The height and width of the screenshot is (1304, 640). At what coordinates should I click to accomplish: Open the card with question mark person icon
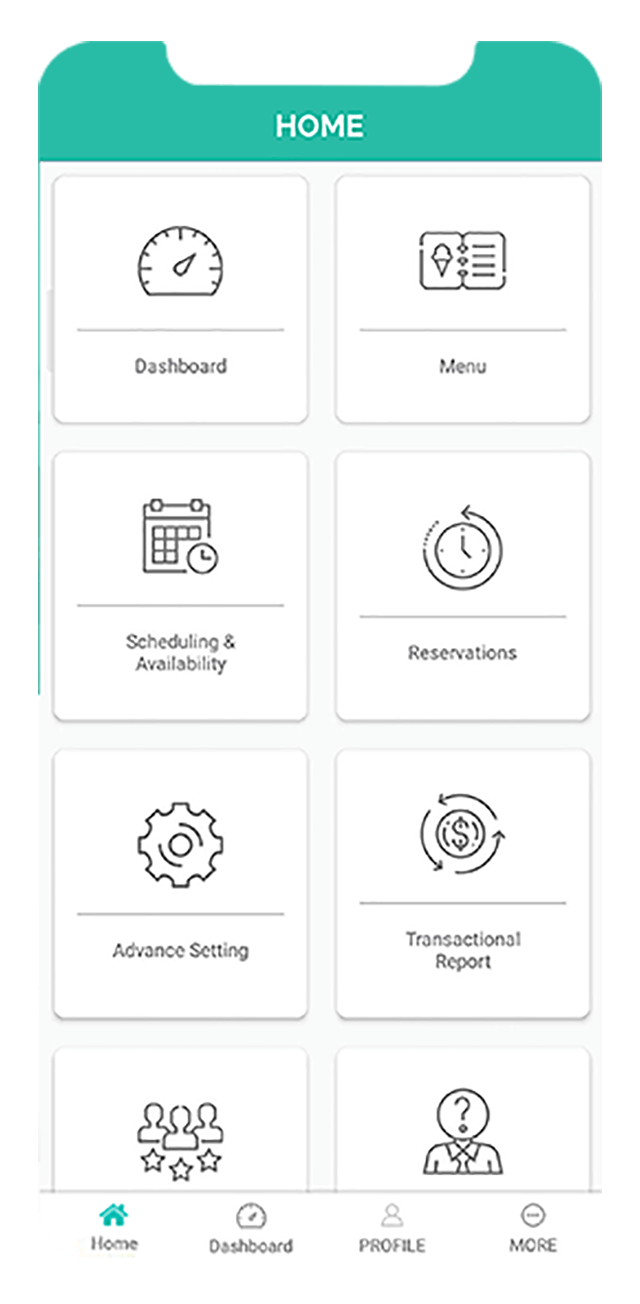463,1119
